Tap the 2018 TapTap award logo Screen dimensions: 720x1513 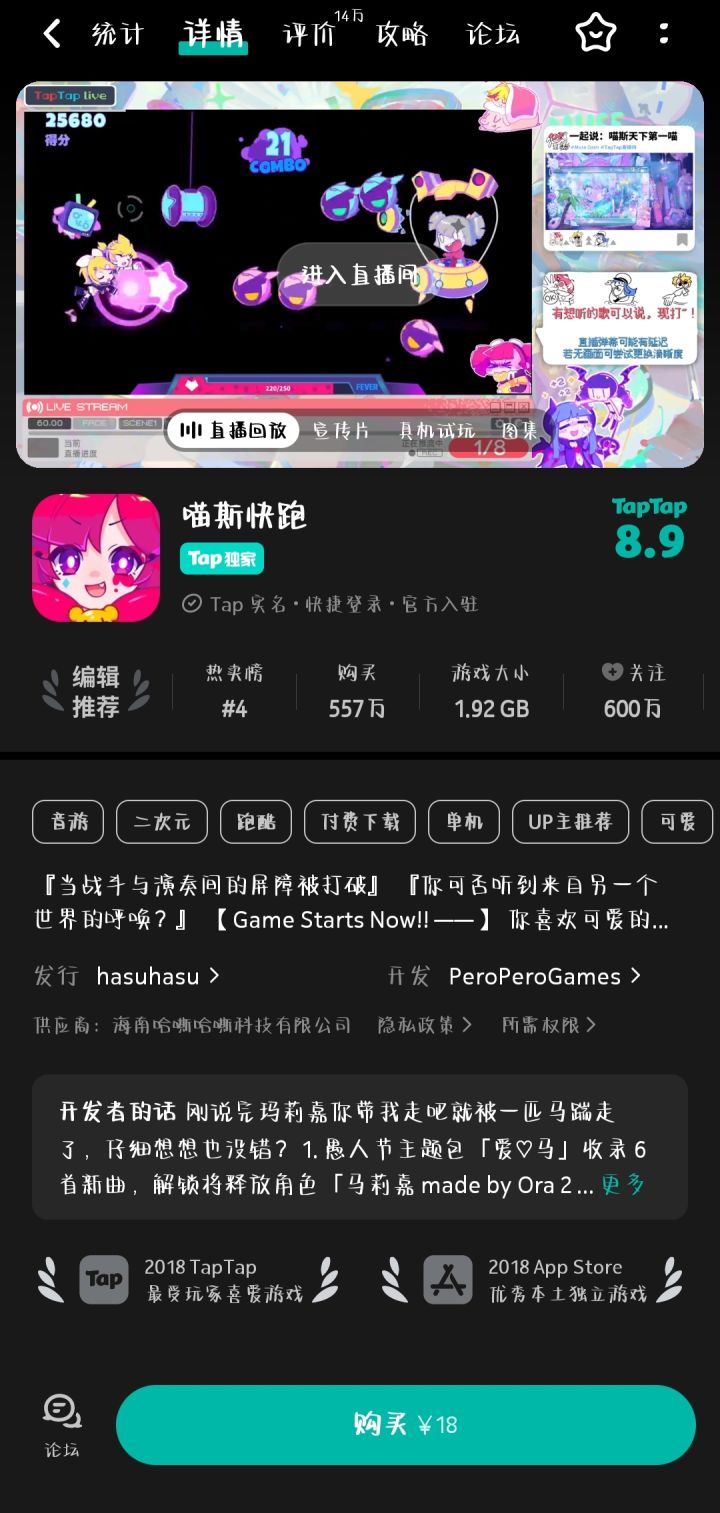tap(104, 1277)
